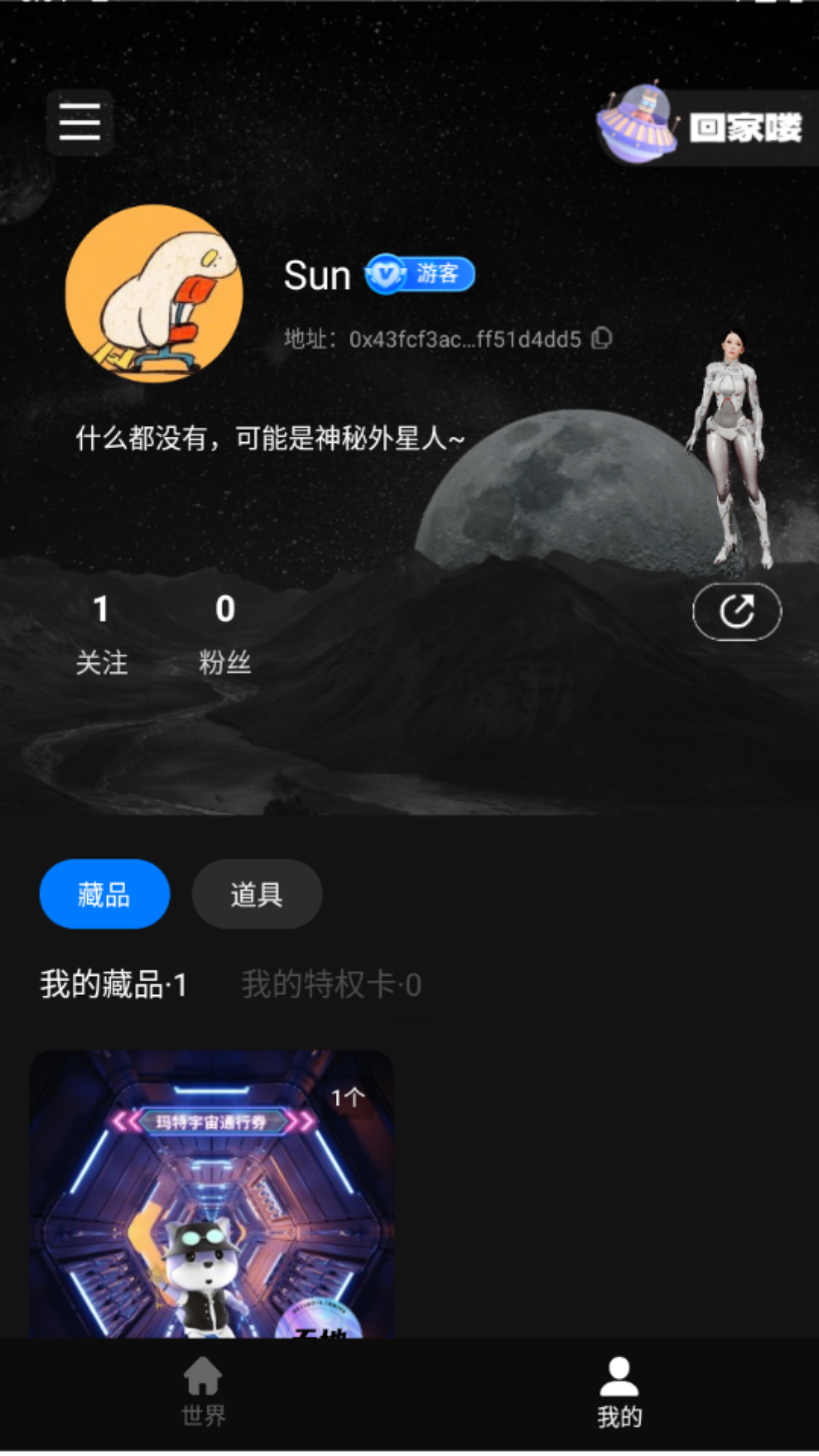This screenshot has height=1456, width=819.
Task: Tap the refresh circle icon
Action: click(736, 610)
